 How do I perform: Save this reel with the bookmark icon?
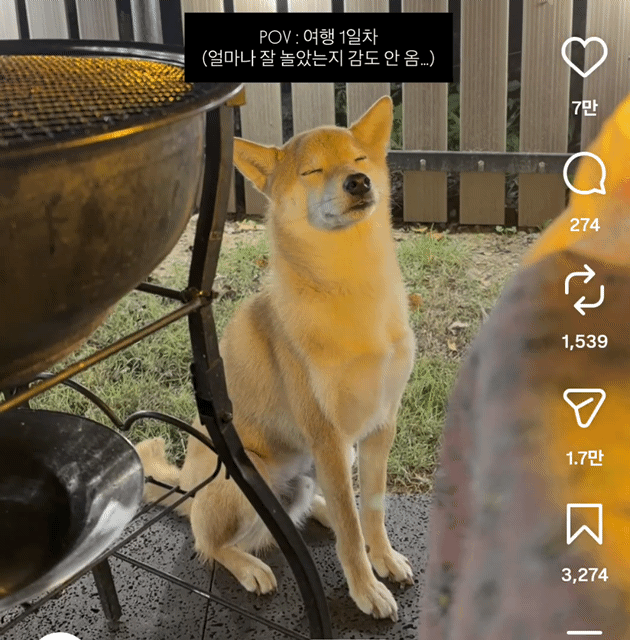[584, 524]
